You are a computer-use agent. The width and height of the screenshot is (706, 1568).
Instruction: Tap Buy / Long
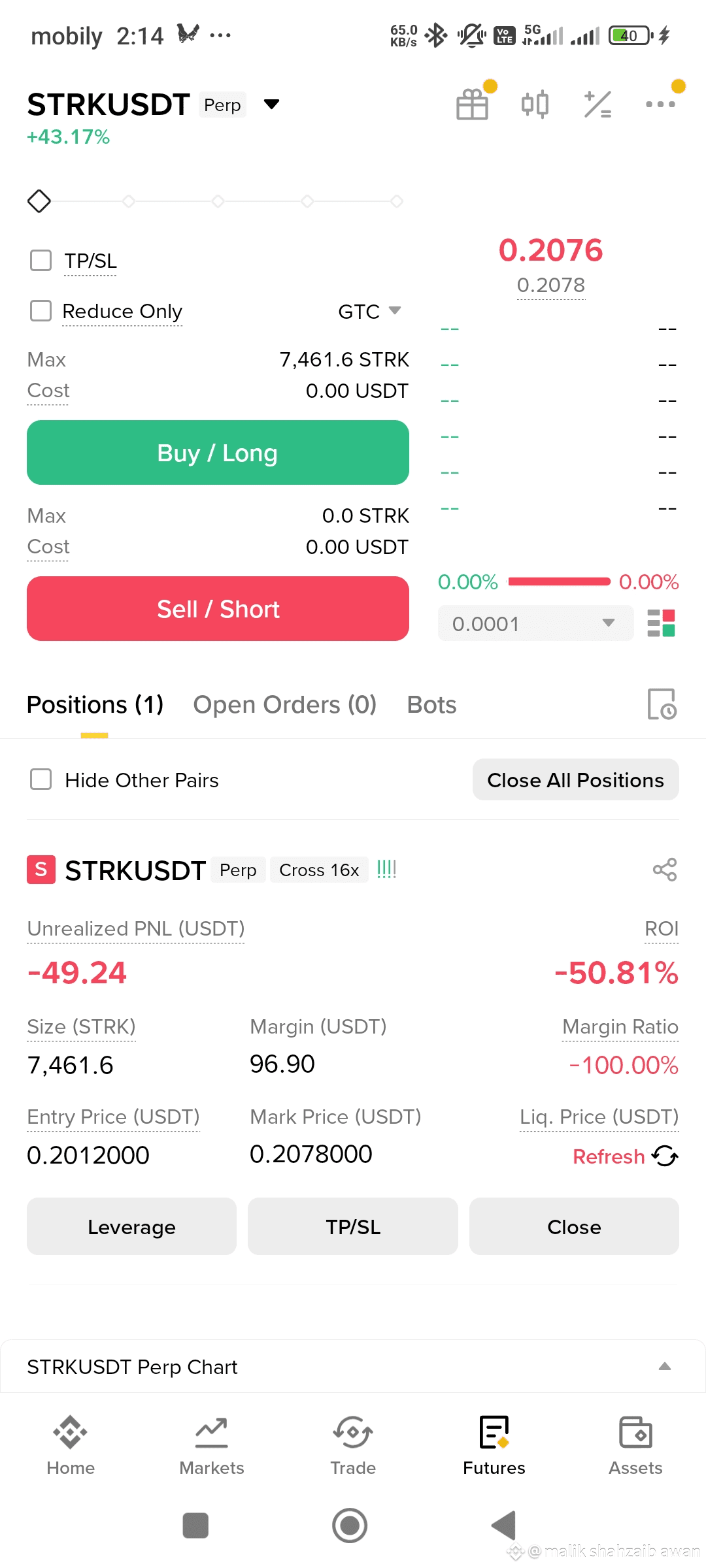pyautogui.click(x=218, y=453)
